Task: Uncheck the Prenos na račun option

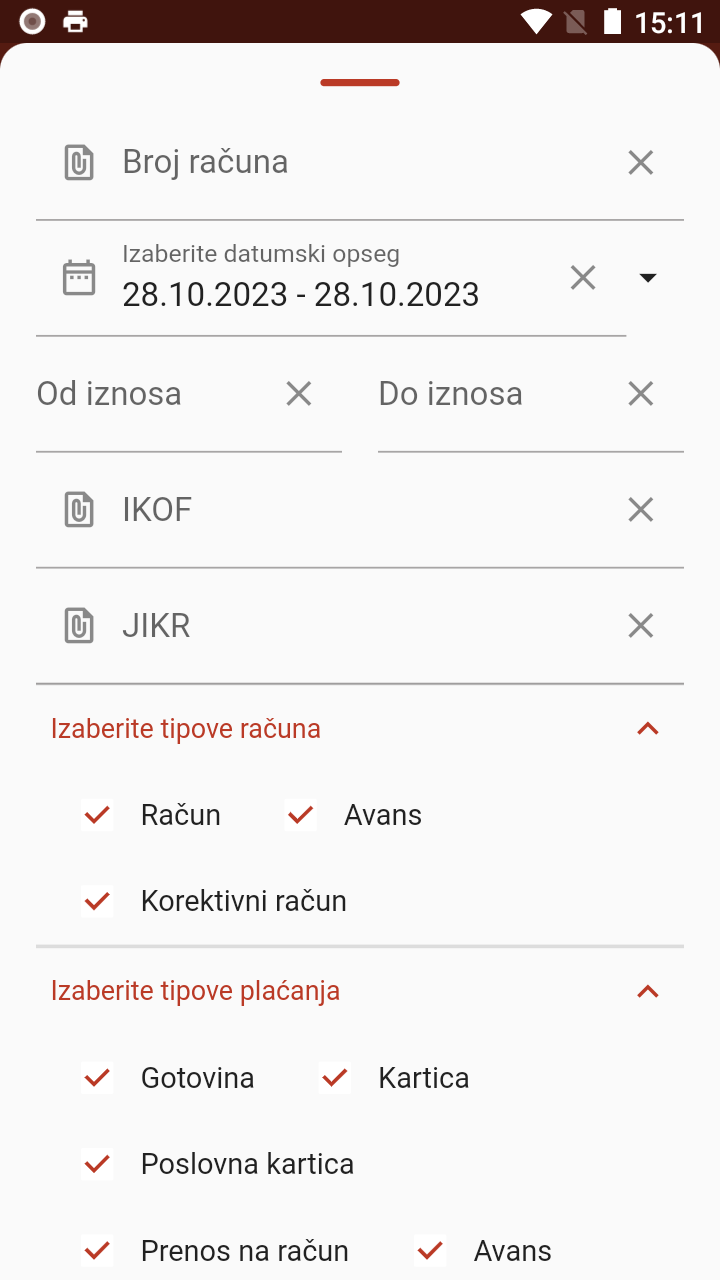Action: (x=97, y=1250)
